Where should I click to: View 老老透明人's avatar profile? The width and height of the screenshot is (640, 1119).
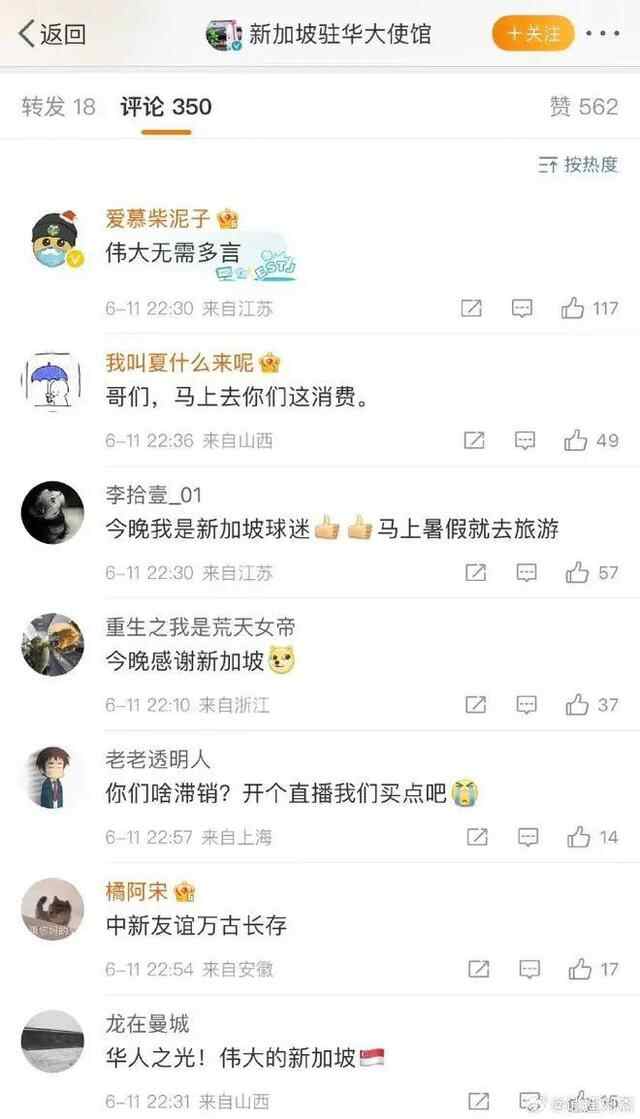point(53,778)
